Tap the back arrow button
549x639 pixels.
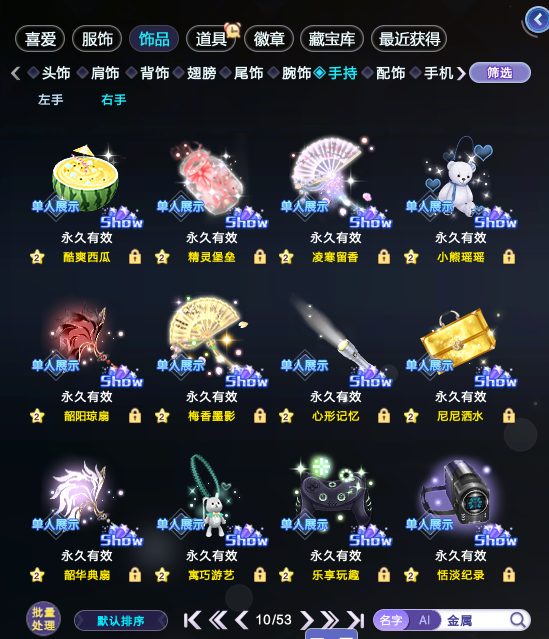pyautogui.click(x=537, y=20)
